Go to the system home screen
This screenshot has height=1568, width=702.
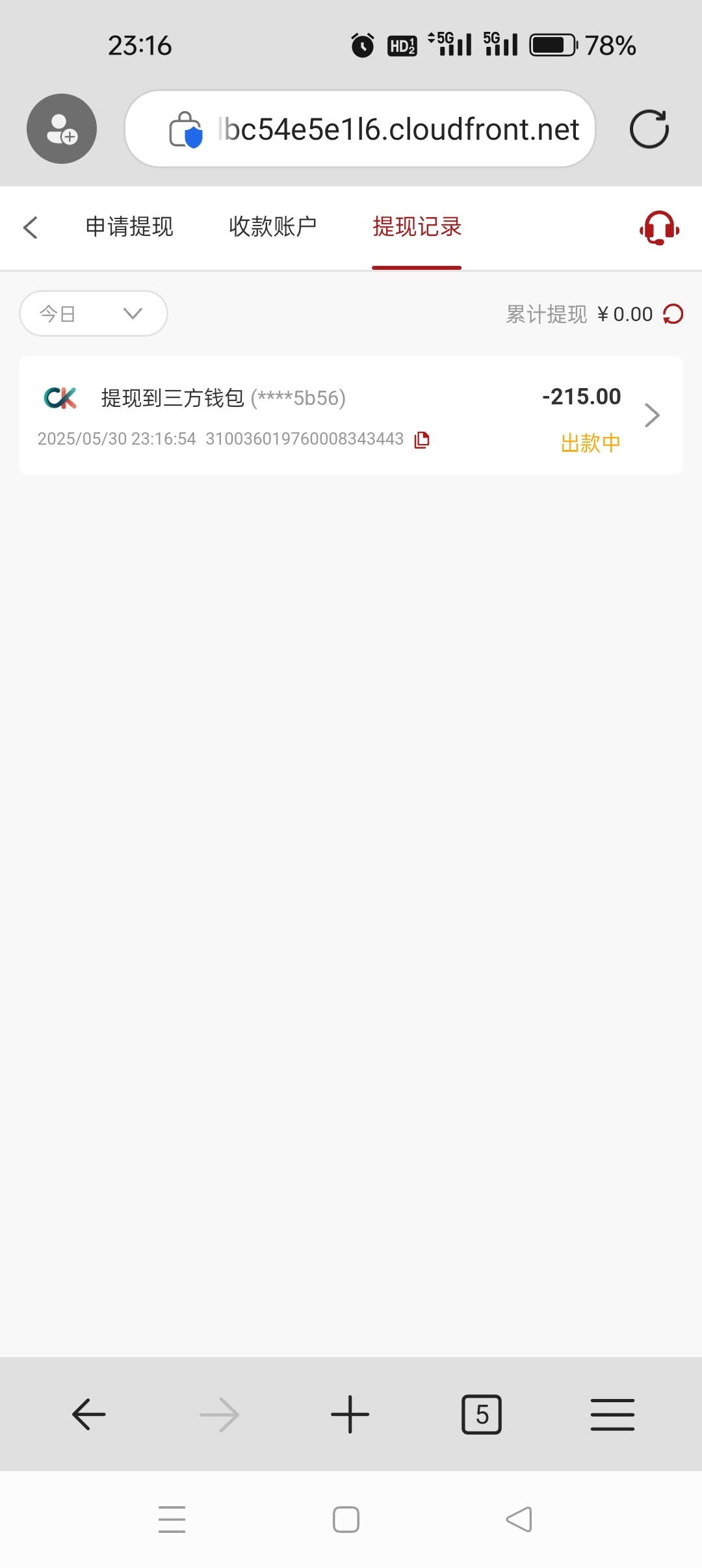click(x=346, y=1519)
